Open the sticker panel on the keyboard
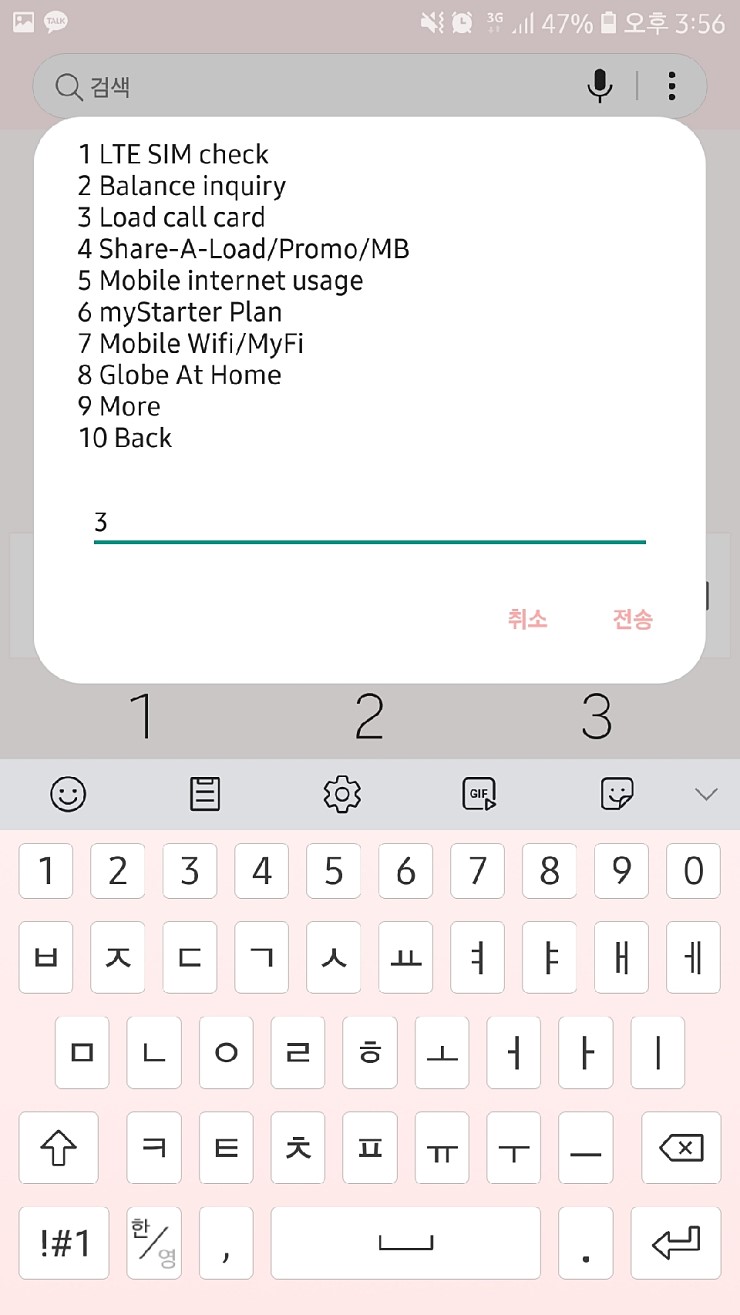 tap(617, 795)
